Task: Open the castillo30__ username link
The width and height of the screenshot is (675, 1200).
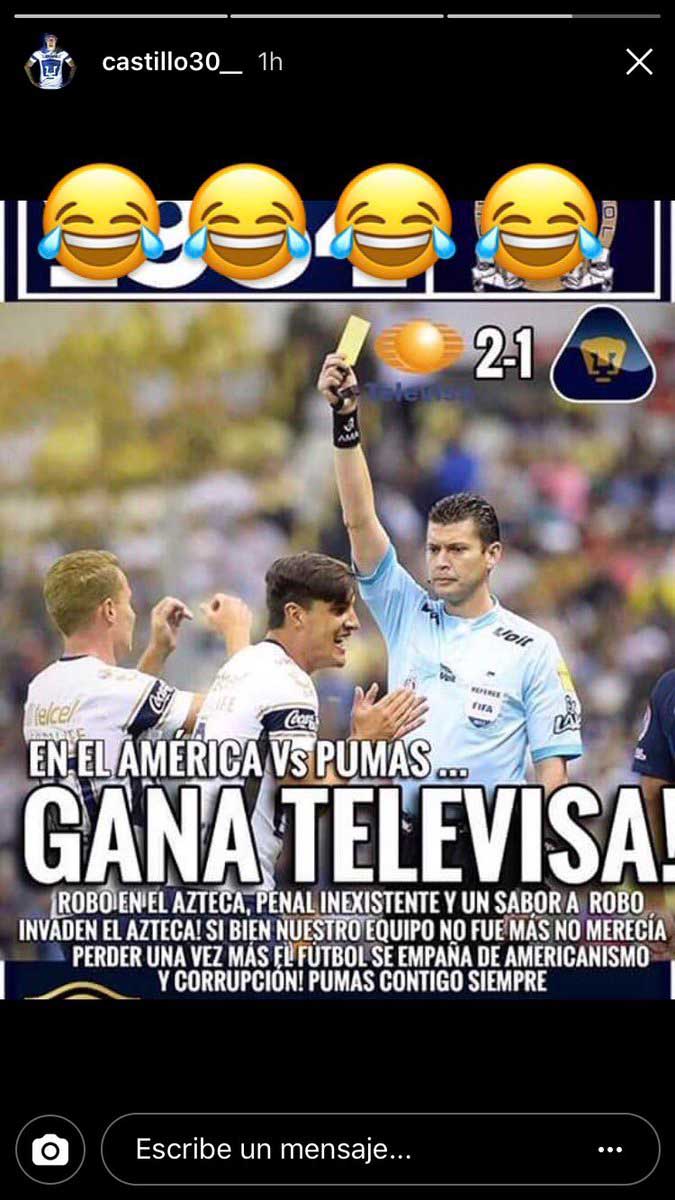Action: pyautogui.click(x=172, y=62)
